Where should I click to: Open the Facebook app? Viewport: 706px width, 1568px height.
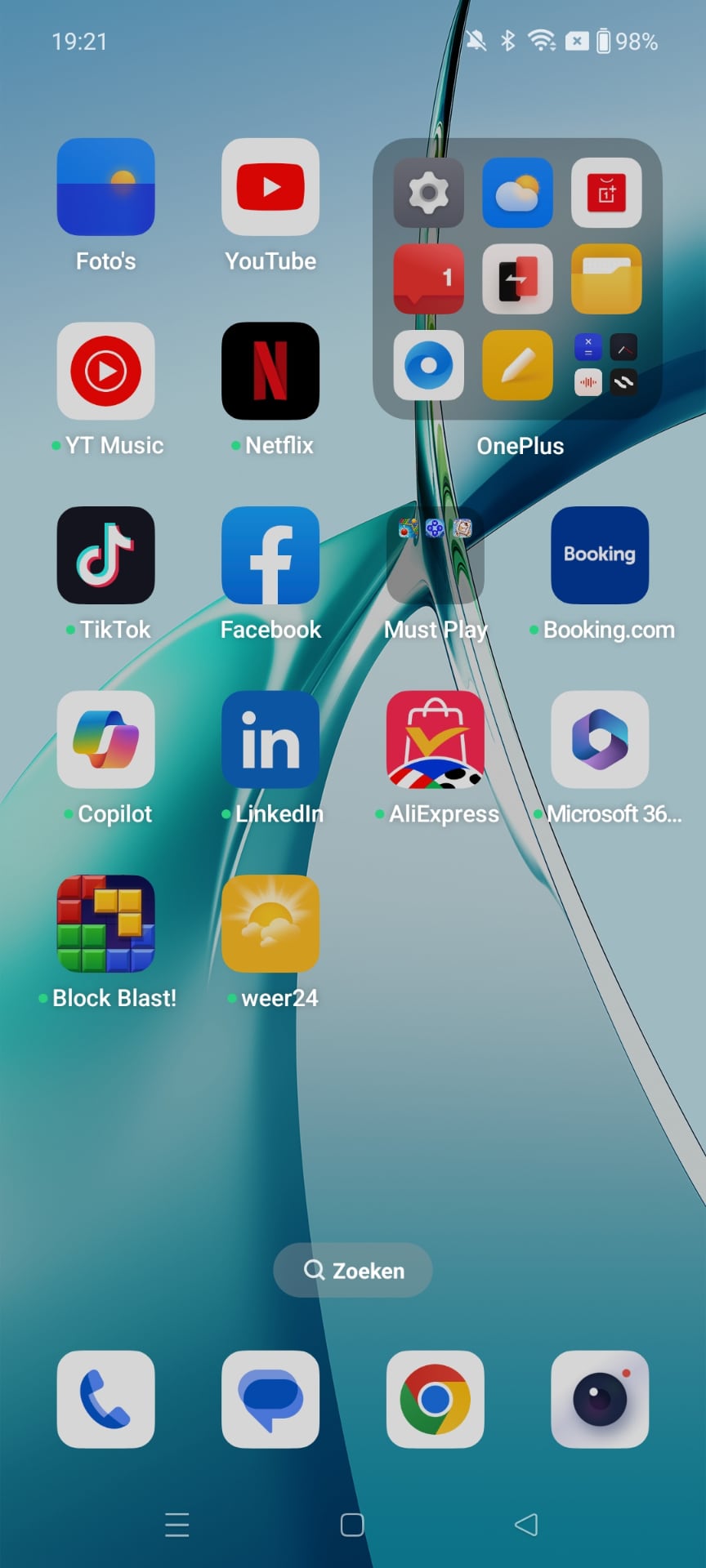[x=270, y=555]
